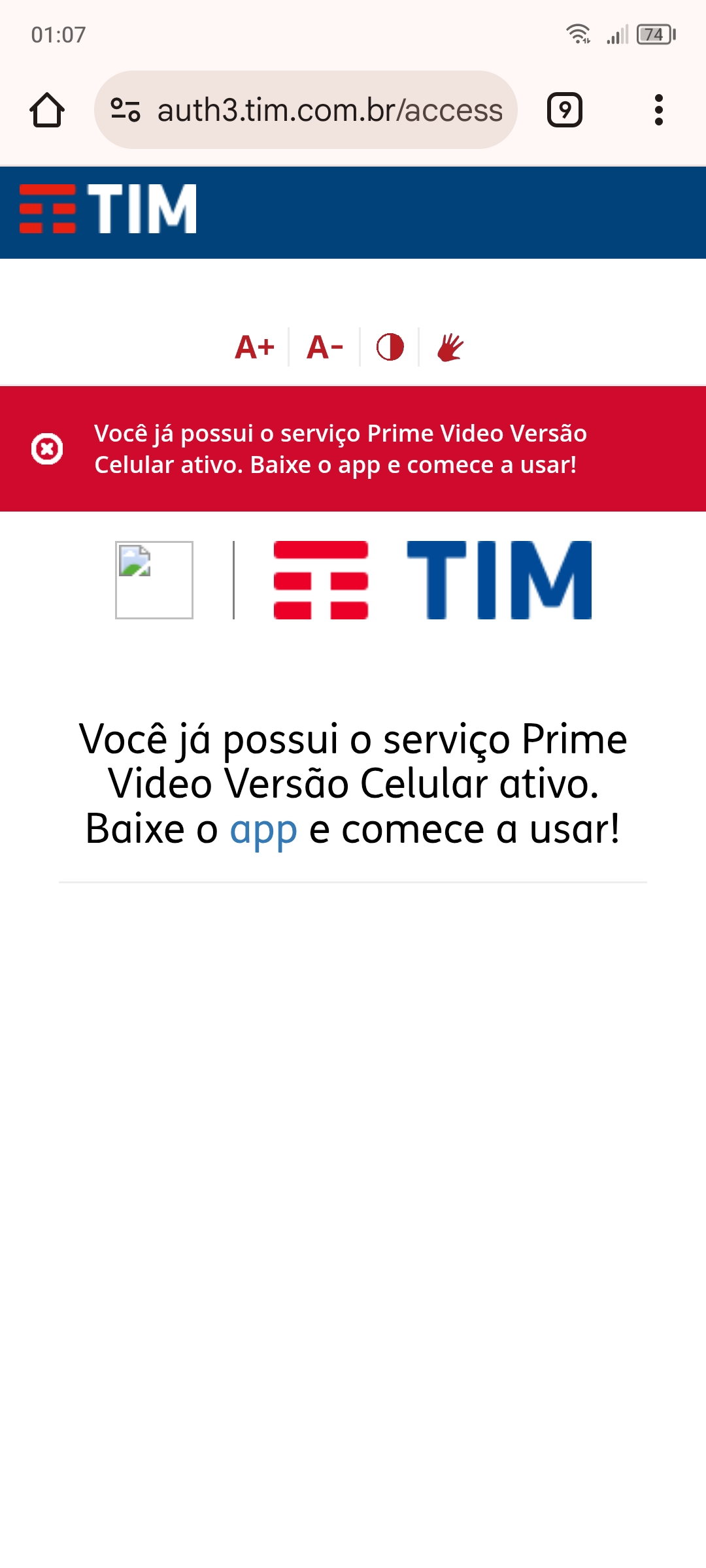Dismiss the red error banner

tap(47, 449)
